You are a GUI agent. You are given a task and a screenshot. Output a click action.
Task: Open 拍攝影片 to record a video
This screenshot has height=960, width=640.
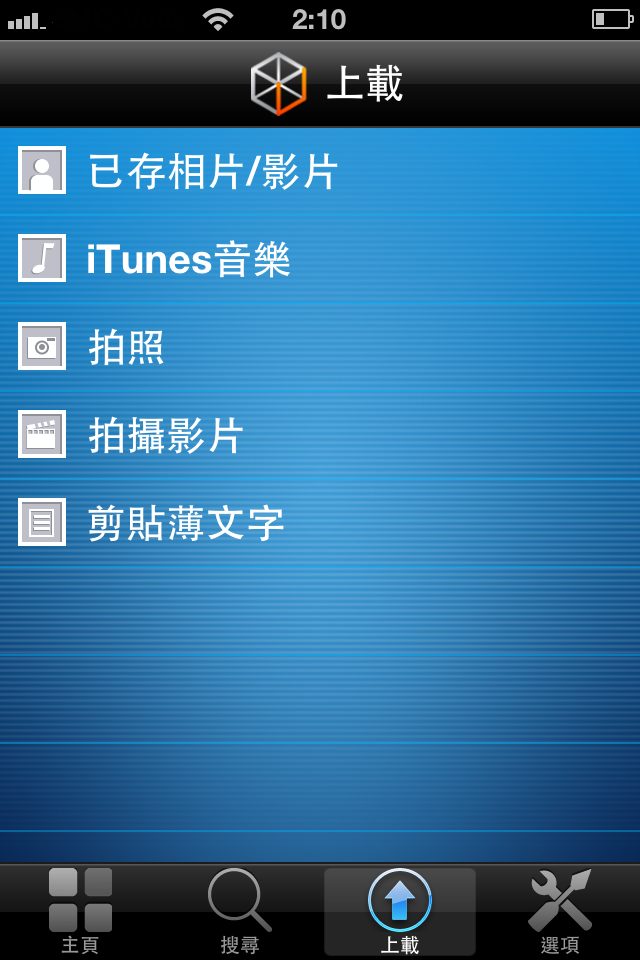tap(166, 435)
